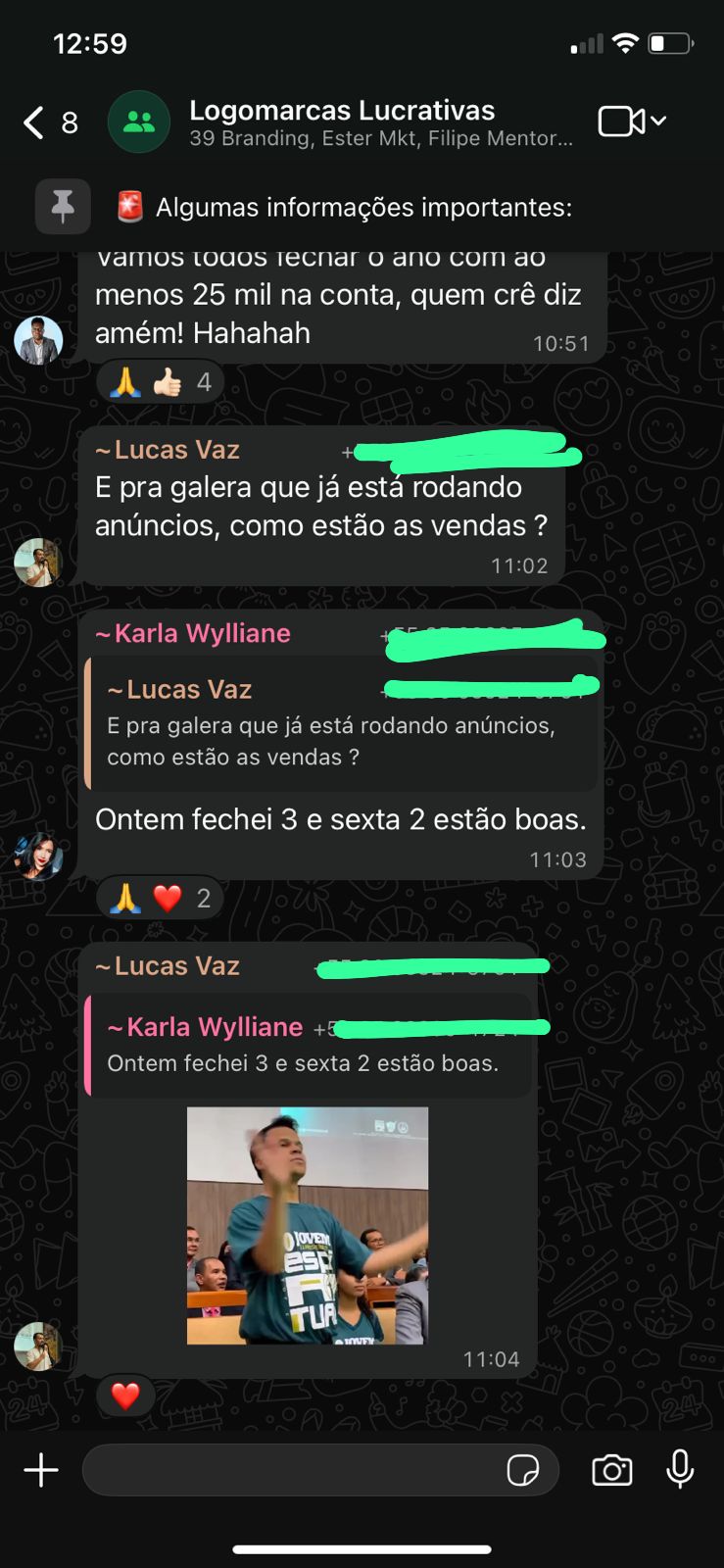The width and height of the screenshot is (724, 1568).
Task: Jump to quoted Karla Wylliane message above the GIF
Action: point(309,1045)
